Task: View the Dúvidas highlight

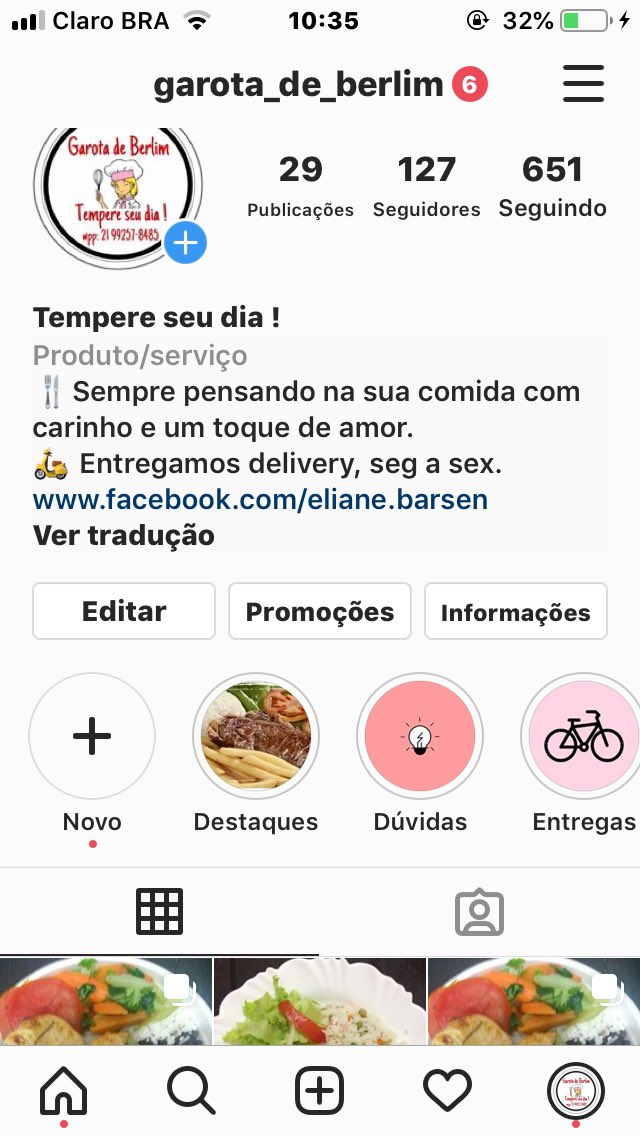Action: pyautogui.click(x=420, y=737)
